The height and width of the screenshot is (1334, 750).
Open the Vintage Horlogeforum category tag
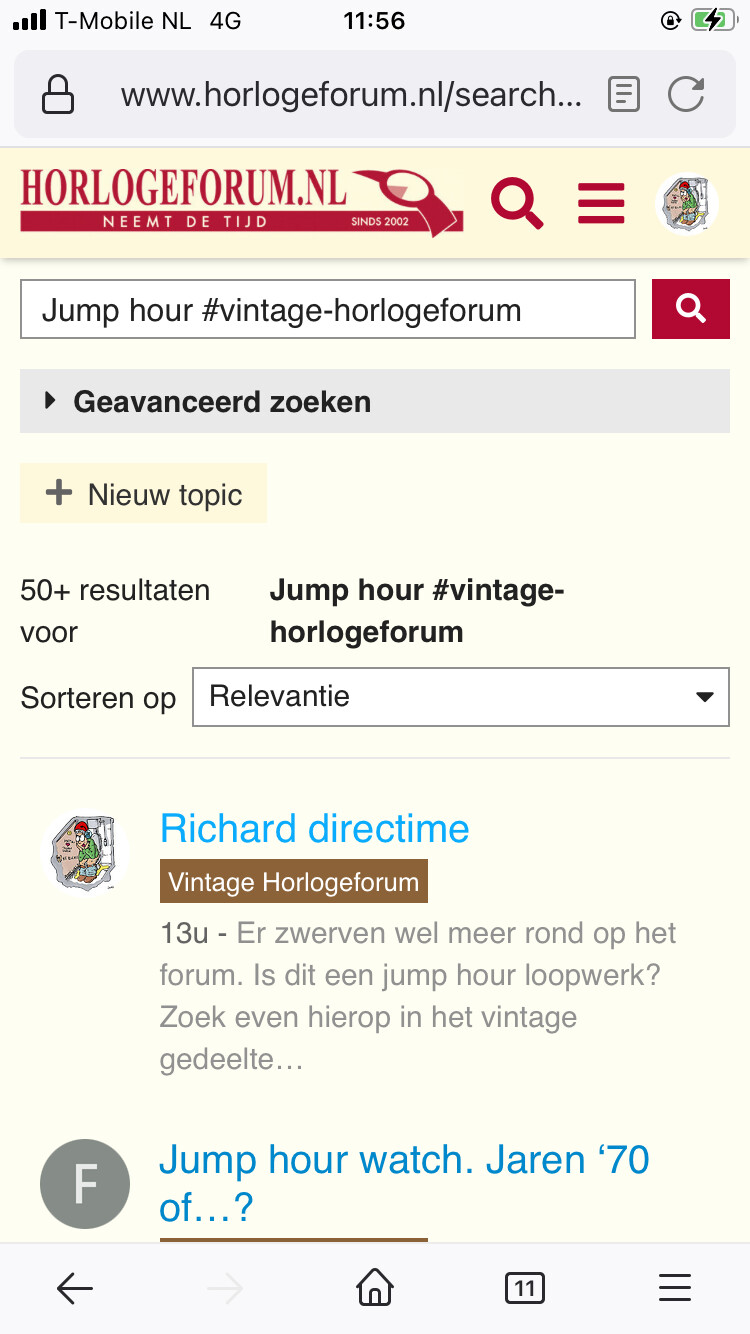coord(294,882)
